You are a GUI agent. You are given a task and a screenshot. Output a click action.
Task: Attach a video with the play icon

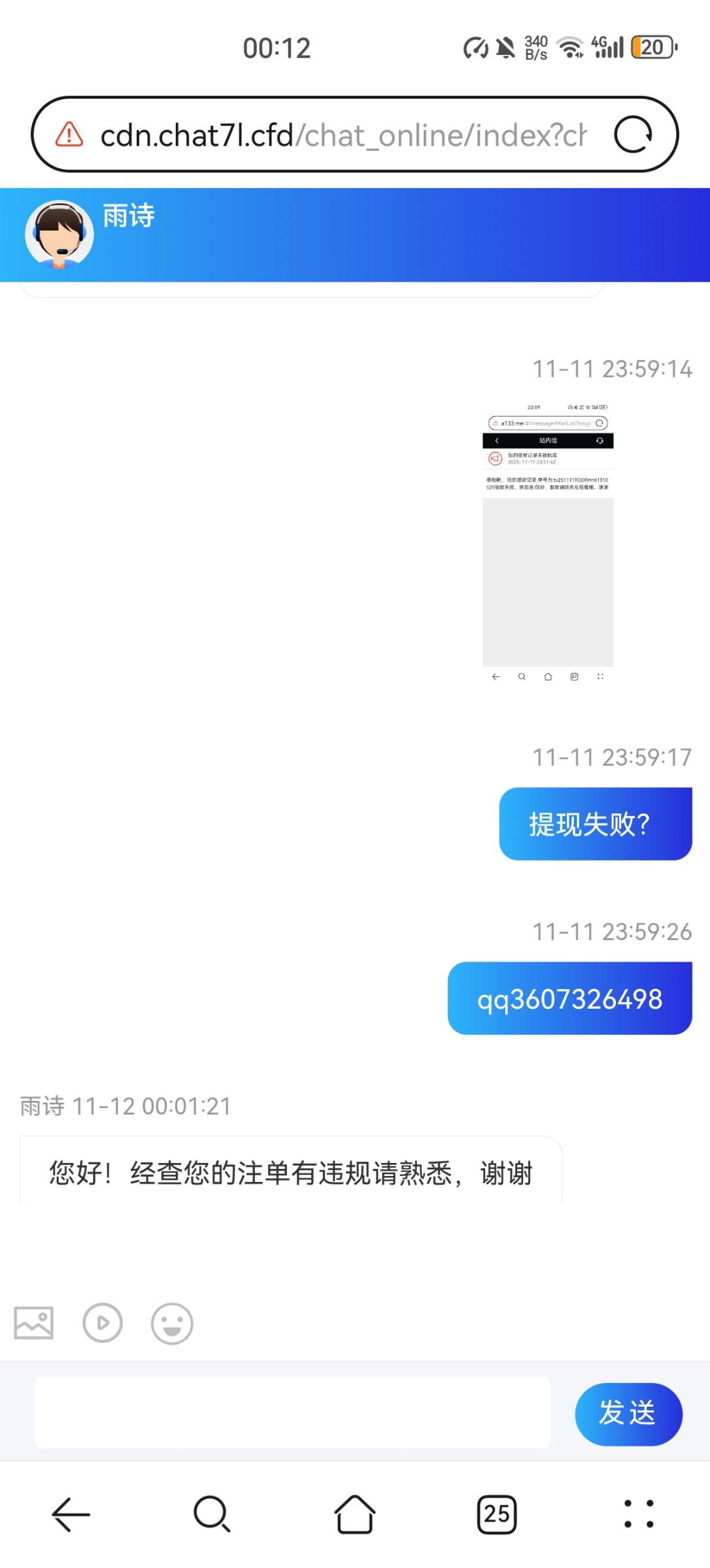tap(103, 1323)
